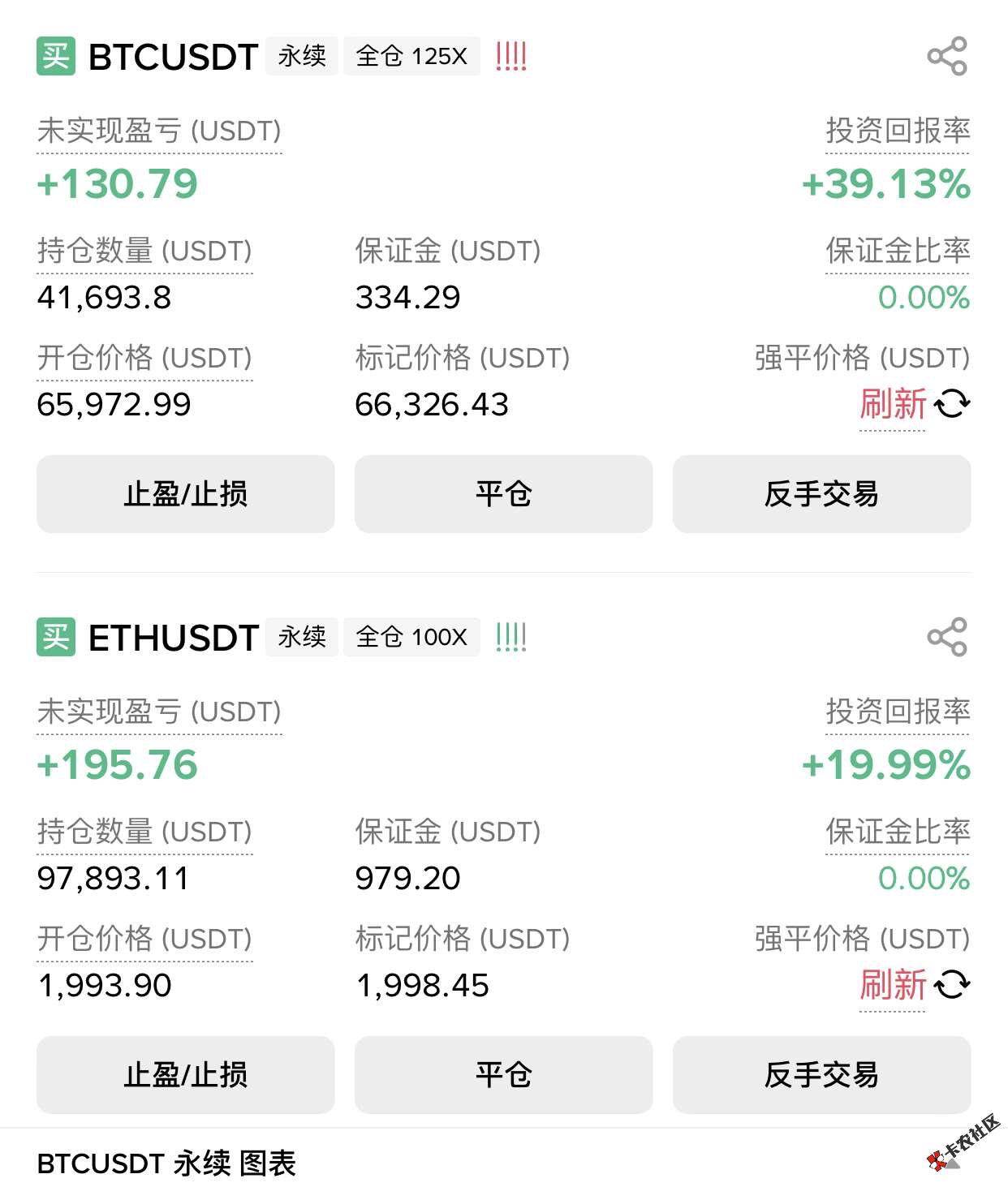Open the BTCUSDT 永续 图表 chart
Image resolution: width=1008 pixels, height=1187 pixels.
tap(166, 1163)
